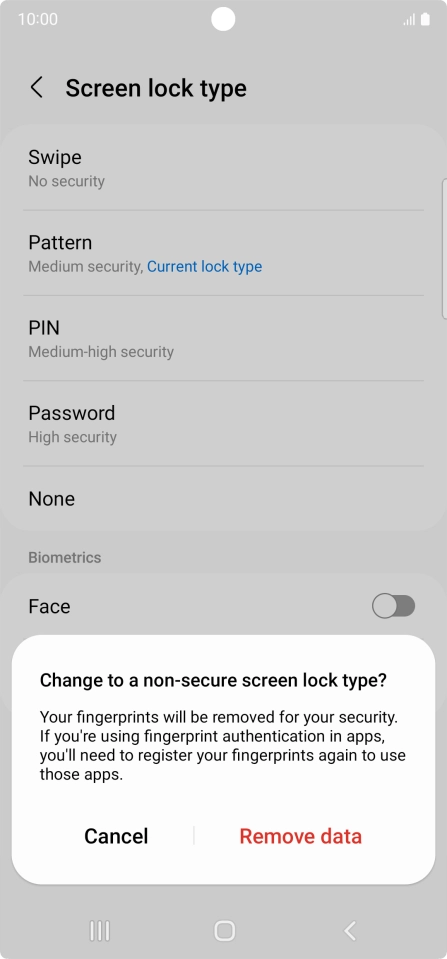Select Swipe lock type

[223, 168]
